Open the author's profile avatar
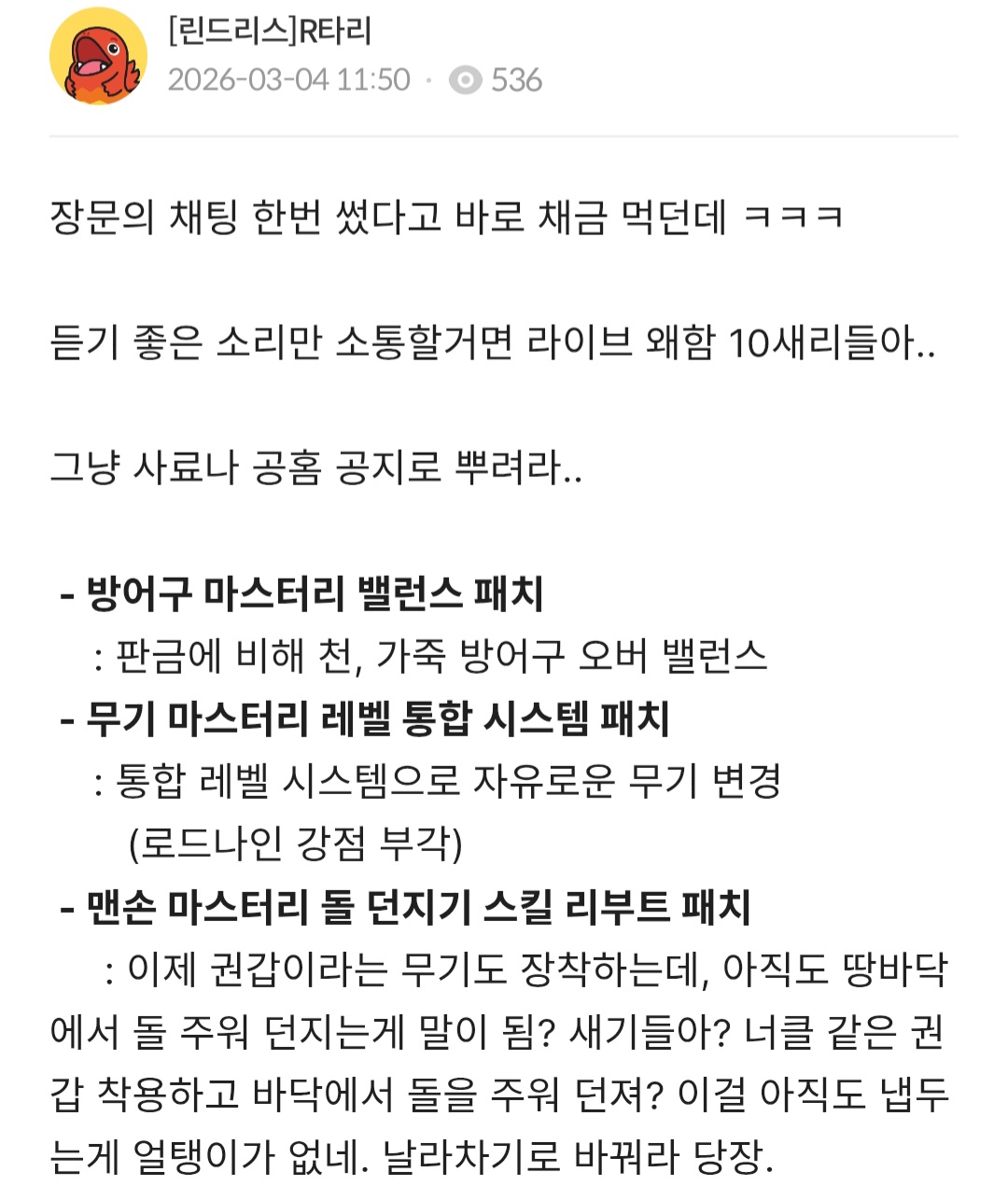This screenshot has width=1008, height=1200. click(98, 56)
